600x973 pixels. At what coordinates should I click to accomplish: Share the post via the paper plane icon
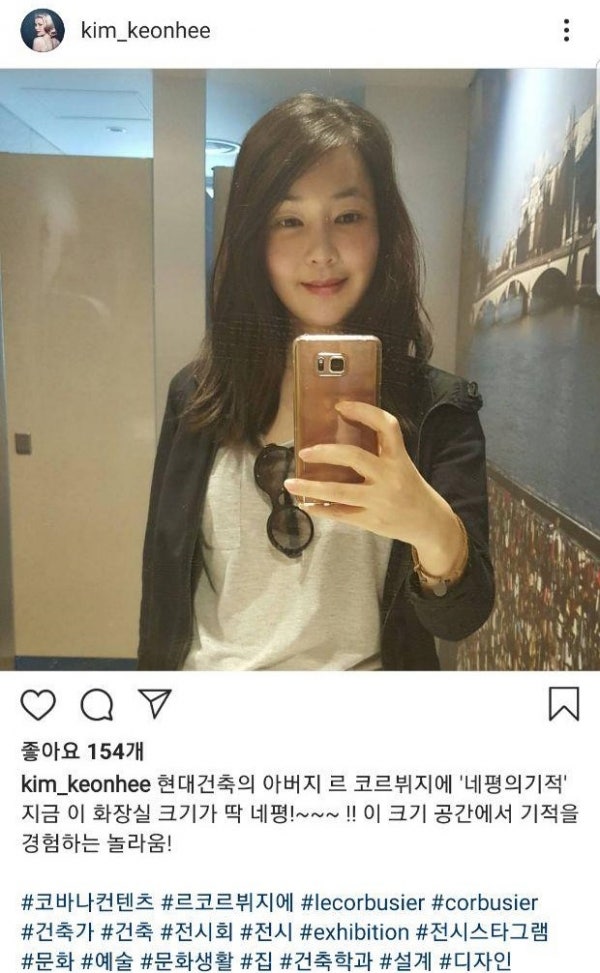coord(155,704)
